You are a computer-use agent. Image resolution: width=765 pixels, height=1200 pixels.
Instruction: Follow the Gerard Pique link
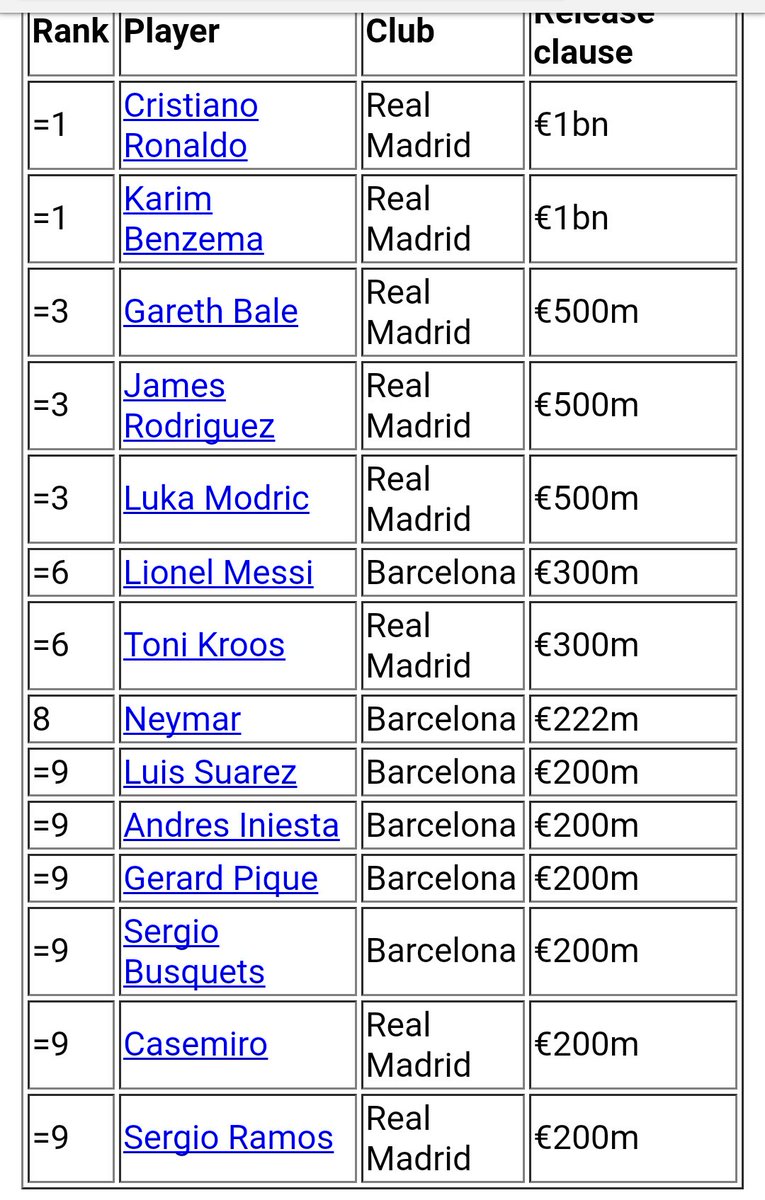pyautogui.click(x=220, y=878)
